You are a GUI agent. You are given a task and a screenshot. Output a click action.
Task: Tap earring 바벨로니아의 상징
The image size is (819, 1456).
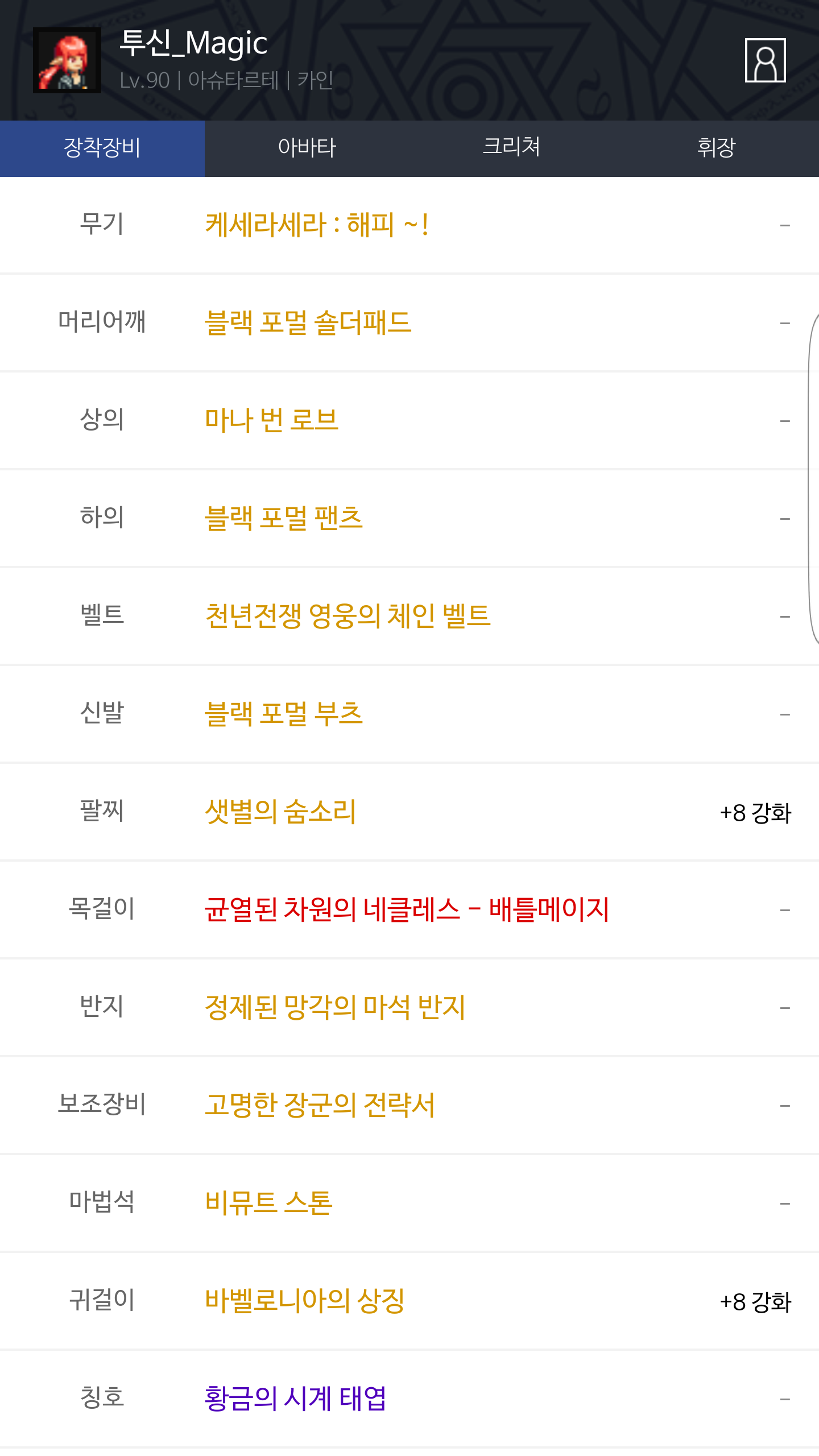click(x=305, y=1301)
